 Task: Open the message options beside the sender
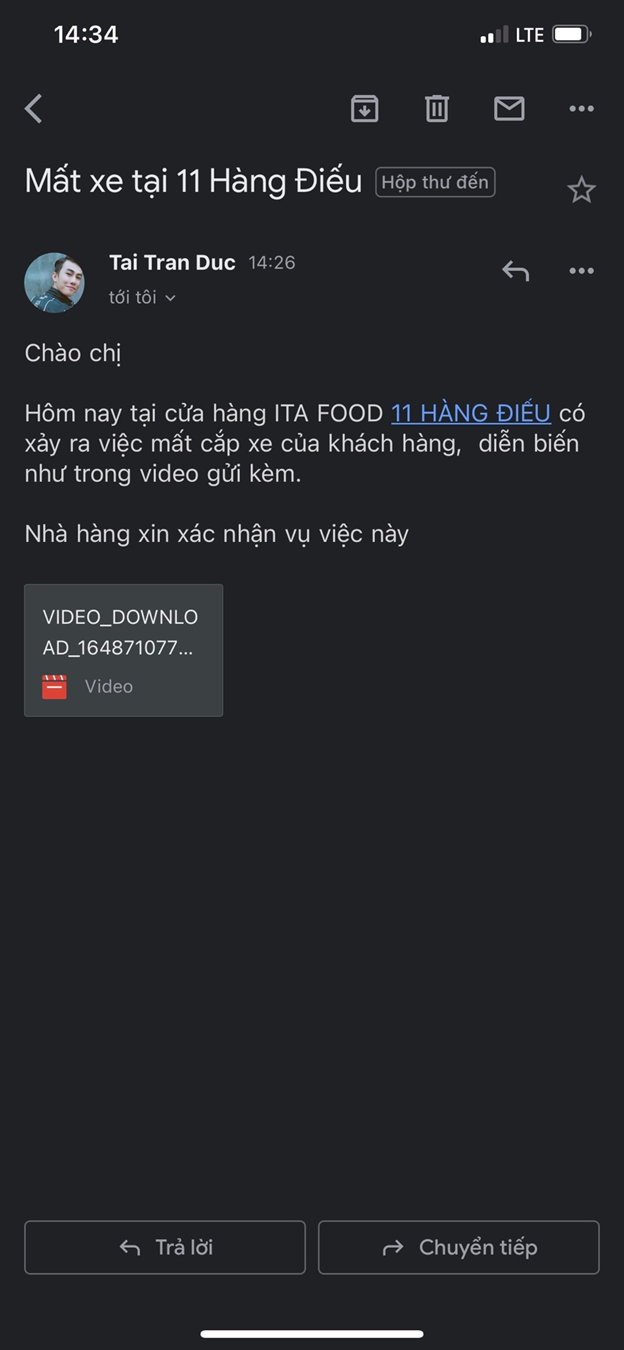(x=581, y=271)
